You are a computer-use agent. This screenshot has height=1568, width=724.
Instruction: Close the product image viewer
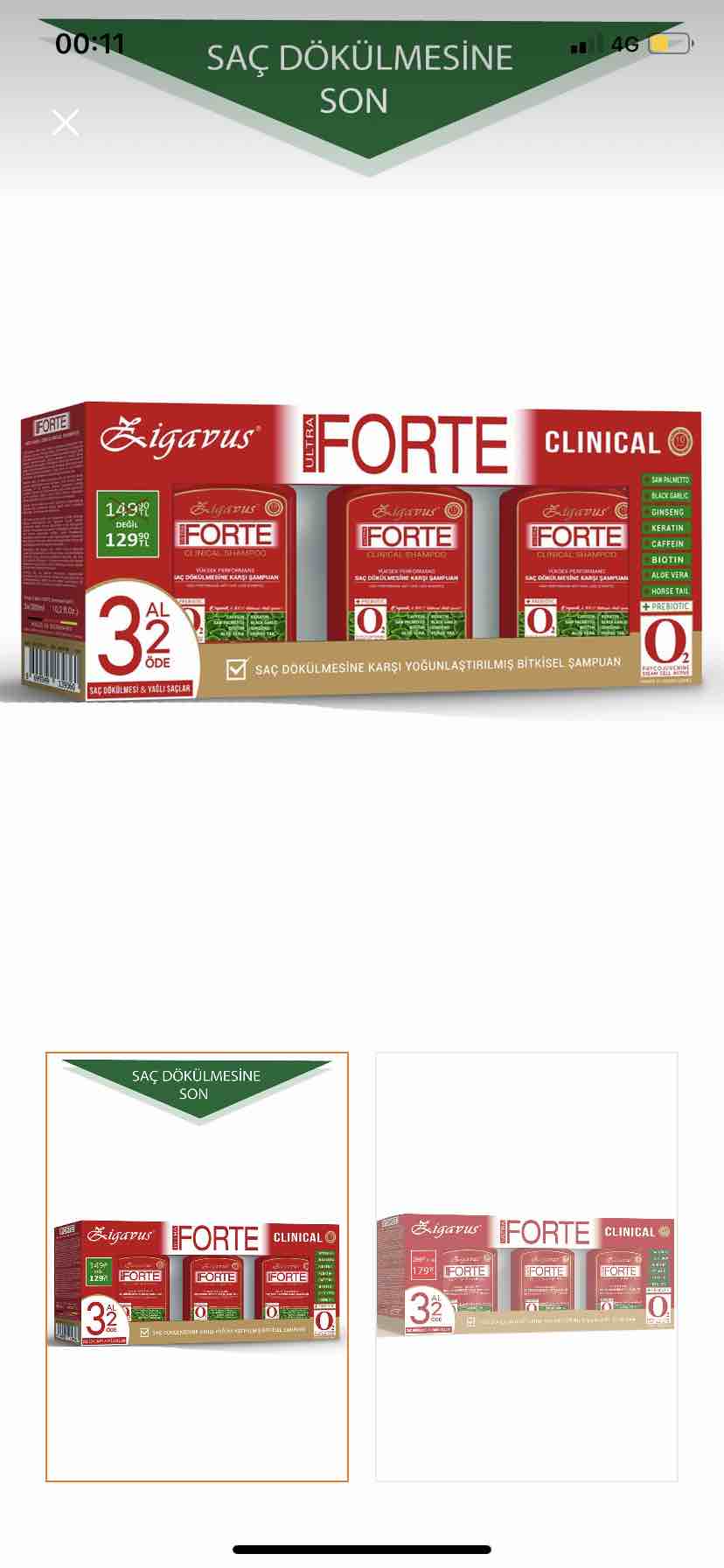pyautogui.click(x=66, y=122)
